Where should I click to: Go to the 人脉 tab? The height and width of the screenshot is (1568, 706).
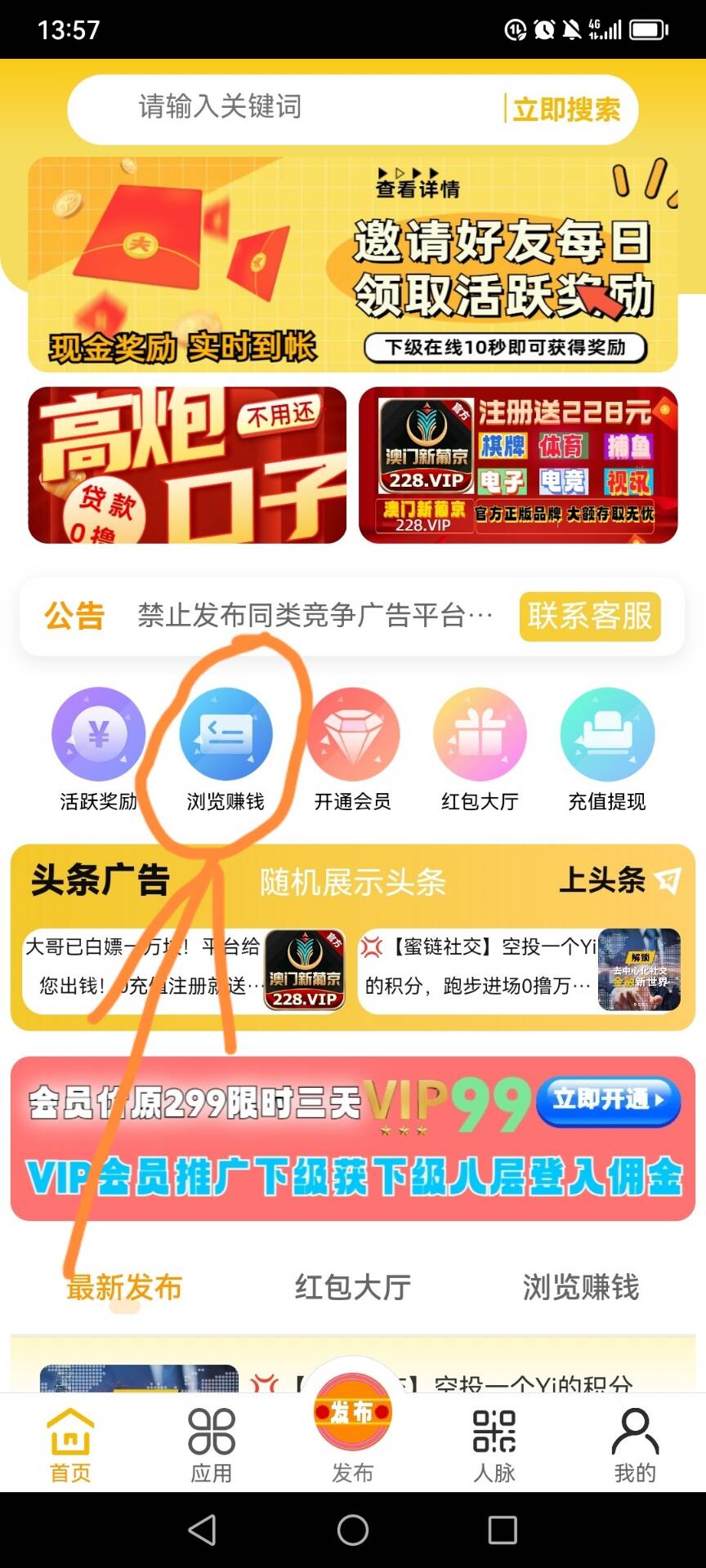(x=494, y=1444)
